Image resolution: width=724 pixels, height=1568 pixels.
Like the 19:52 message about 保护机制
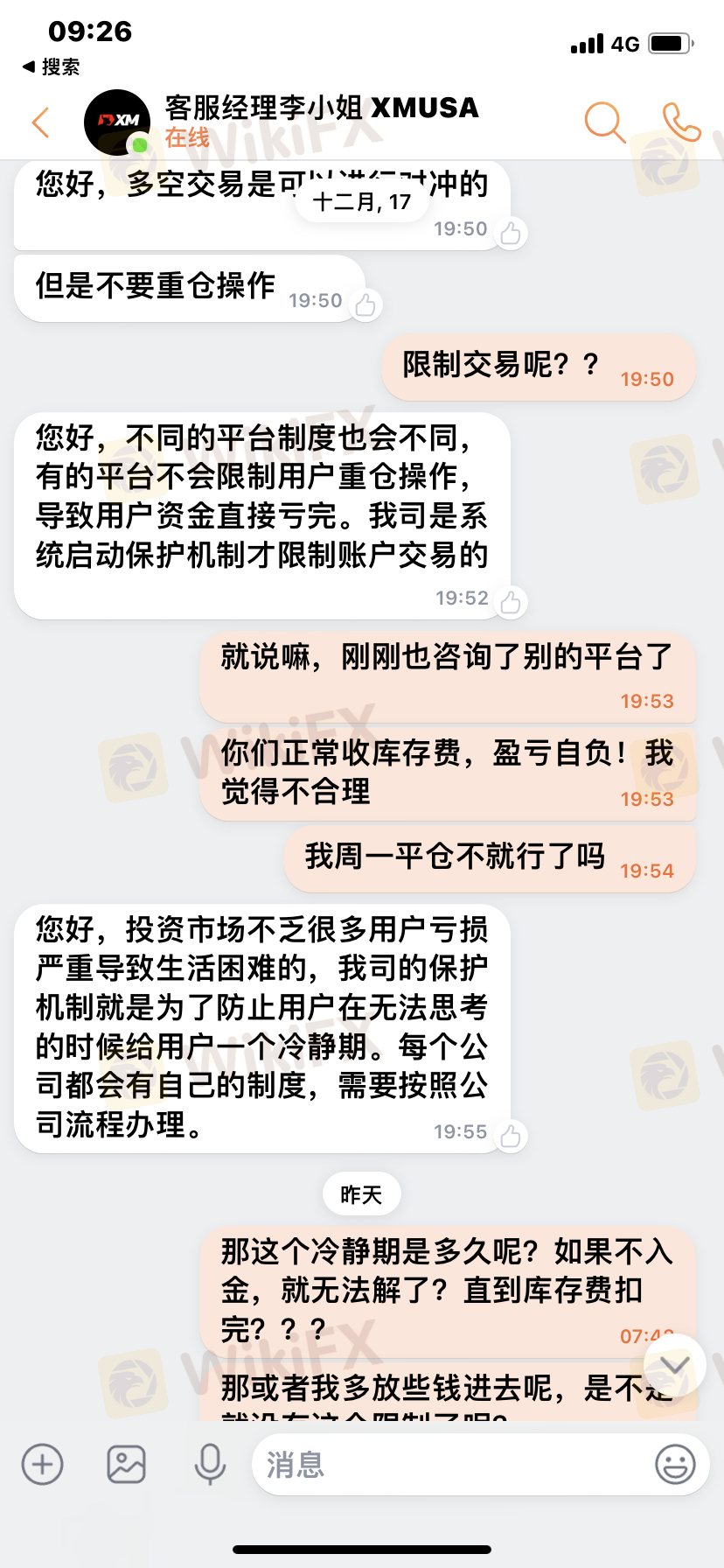tap(511, 602)
